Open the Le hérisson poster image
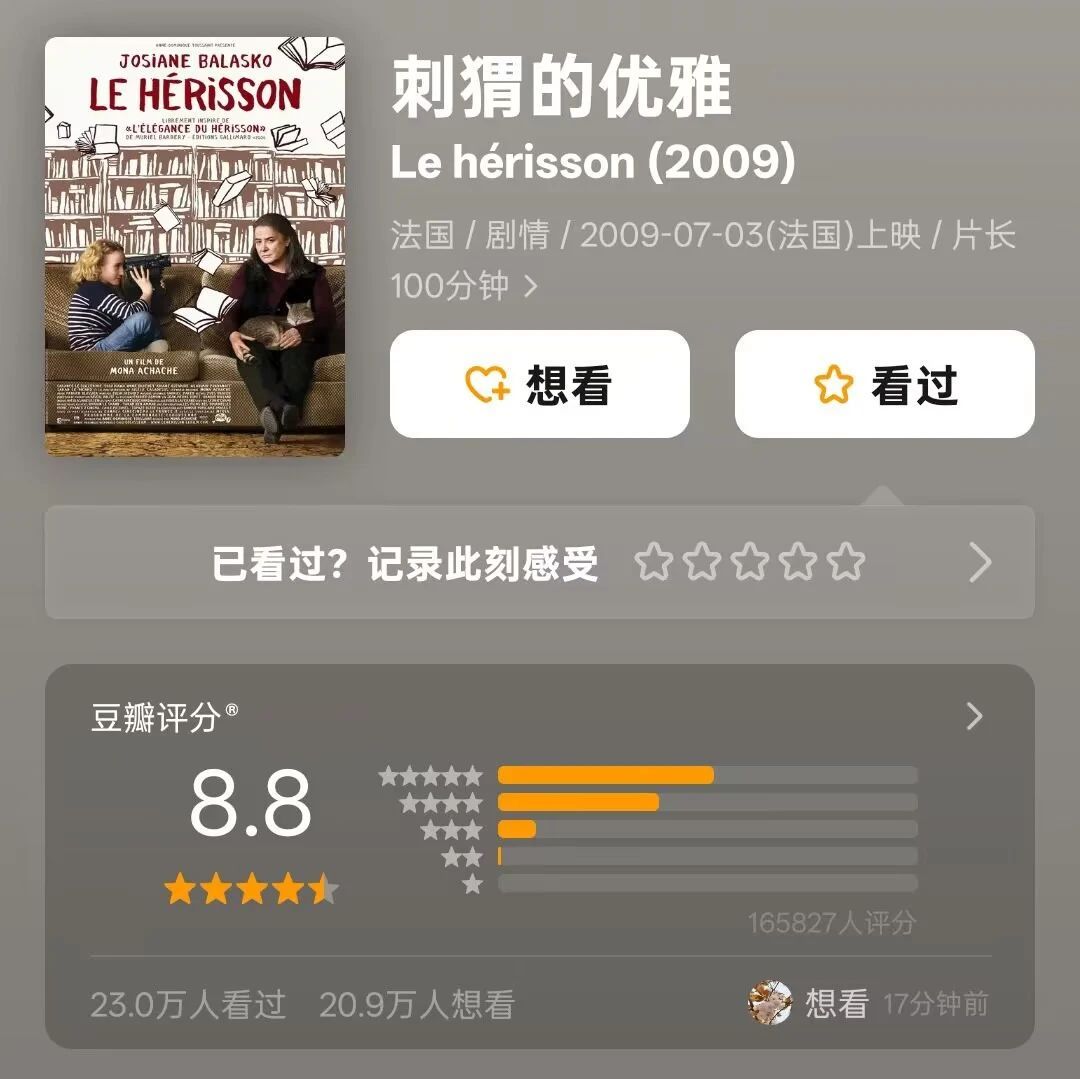This screenshot has height=1079, width=1080. 195,247
